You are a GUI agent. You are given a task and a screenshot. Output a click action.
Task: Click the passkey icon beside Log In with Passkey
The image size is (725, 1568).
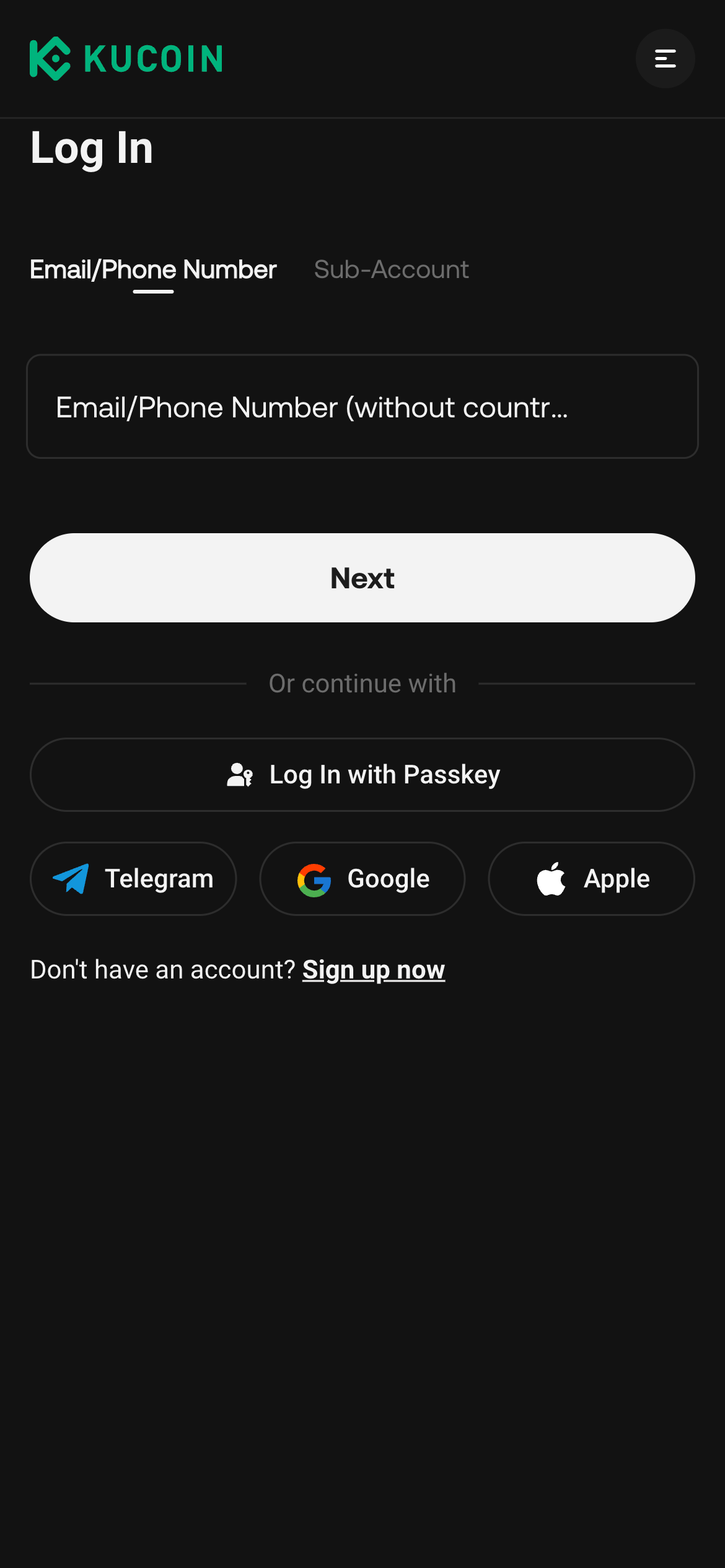pyautogui.click(x=239, y=774)
